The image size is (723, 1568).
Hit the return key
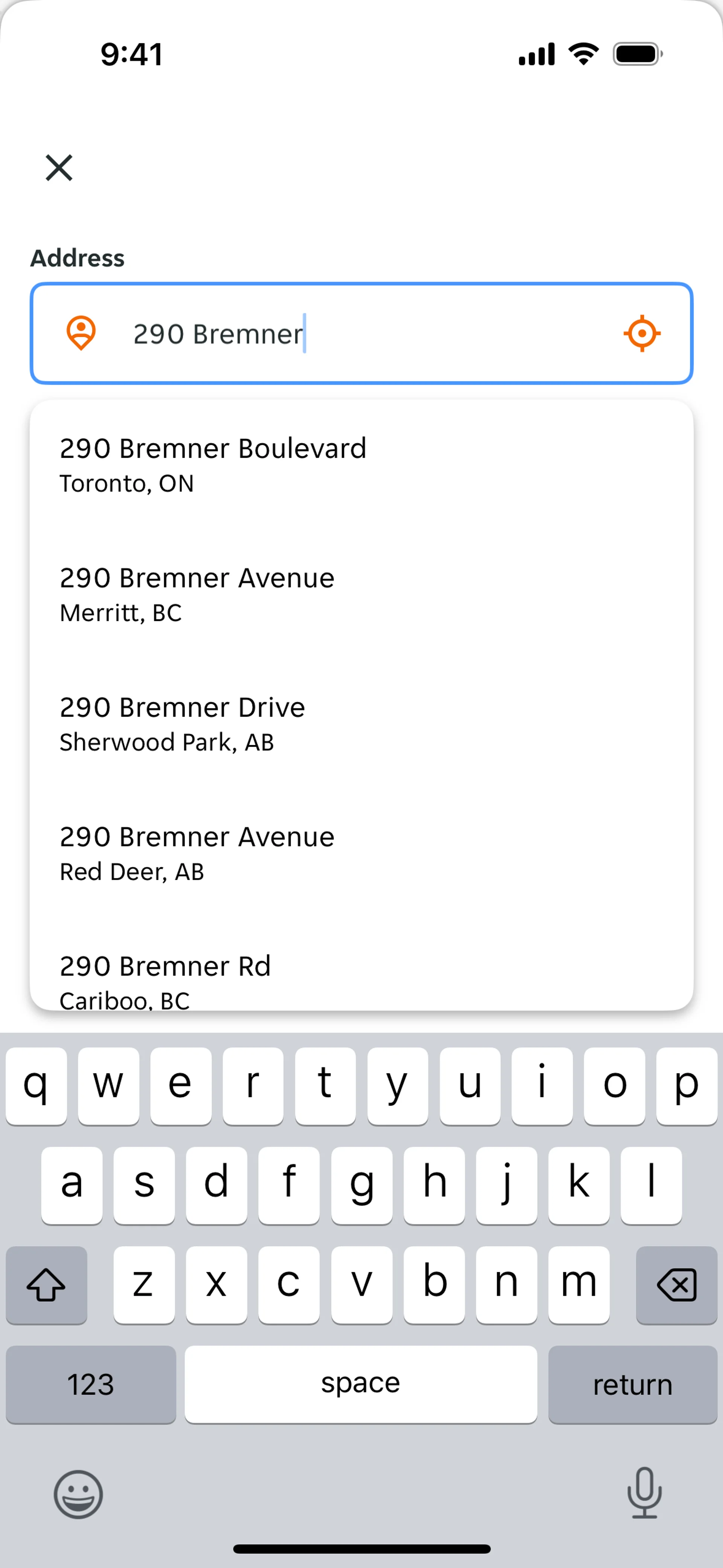coord(632,1384)
